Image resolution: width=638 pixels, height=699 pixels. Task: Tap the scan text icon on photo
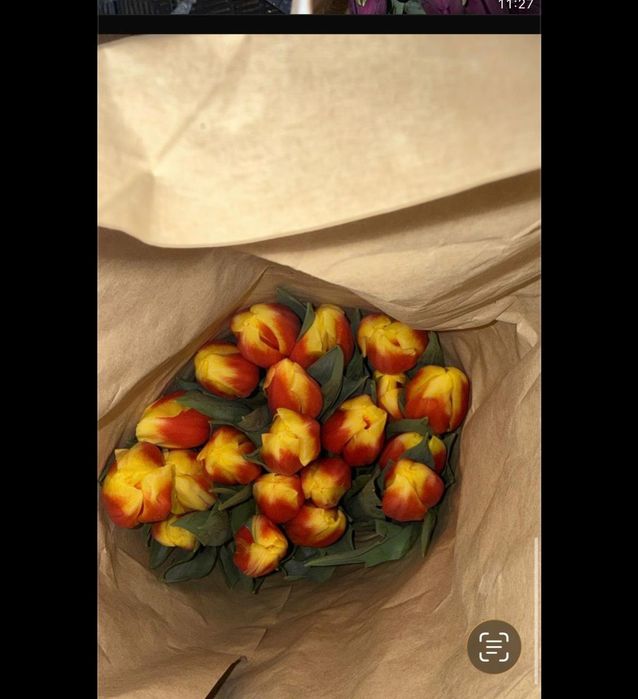click(494, 647)
